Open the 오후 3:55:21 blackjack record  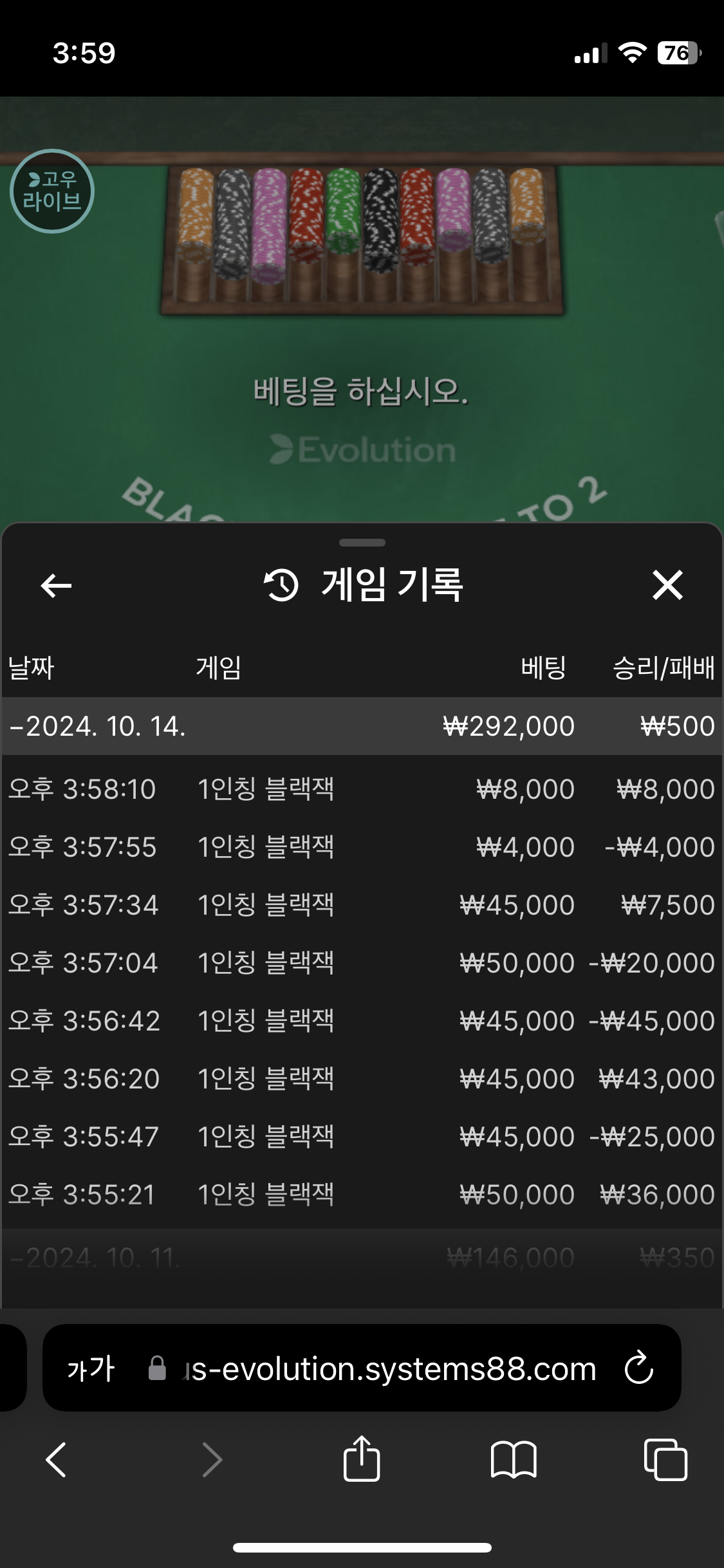tap(360, 1195)
